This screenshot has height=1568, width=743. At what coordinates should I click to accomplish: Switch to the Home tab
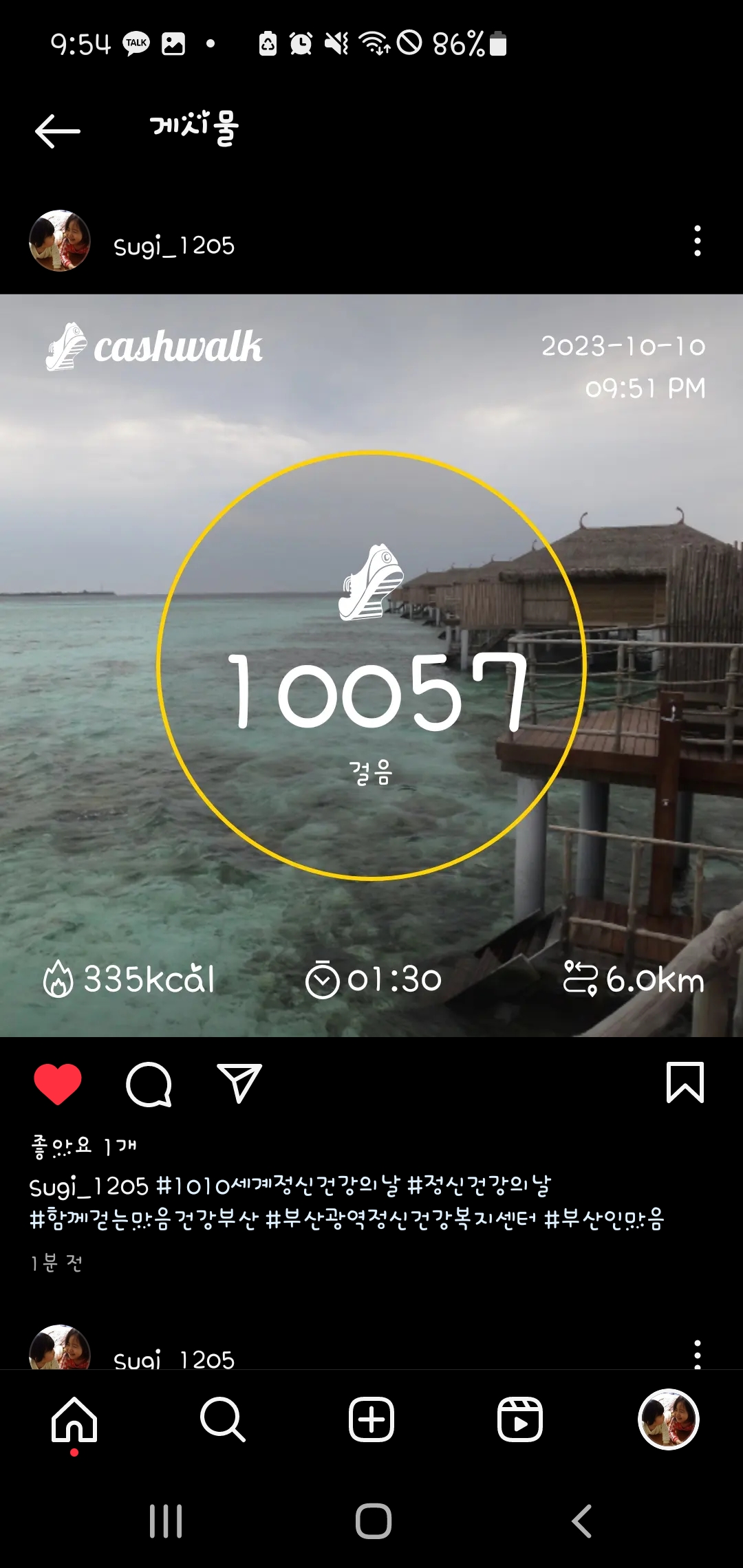[74, 1419]
